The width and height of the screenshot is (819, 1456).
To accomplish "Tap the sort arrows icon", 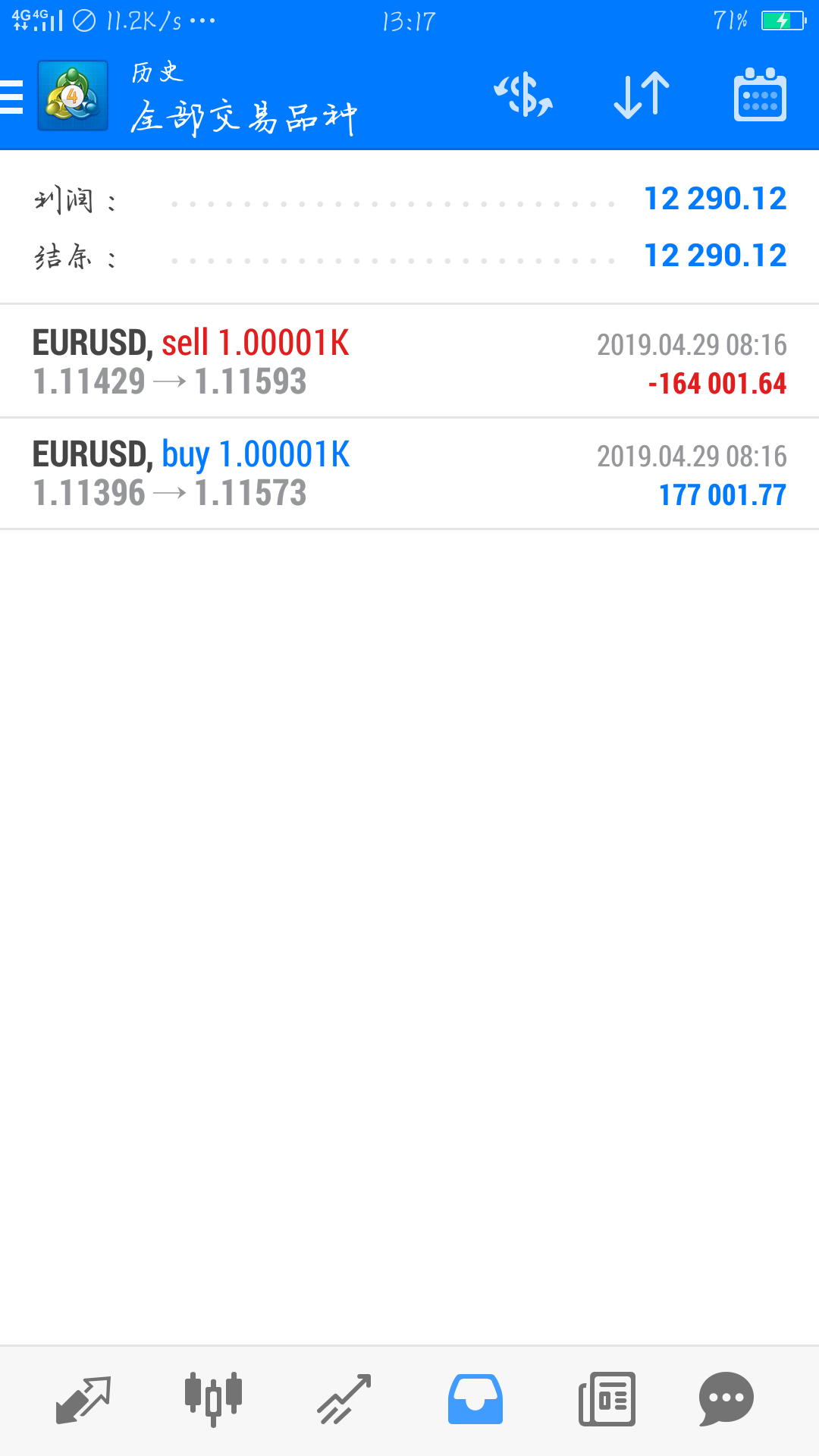I will pos(642,96).
